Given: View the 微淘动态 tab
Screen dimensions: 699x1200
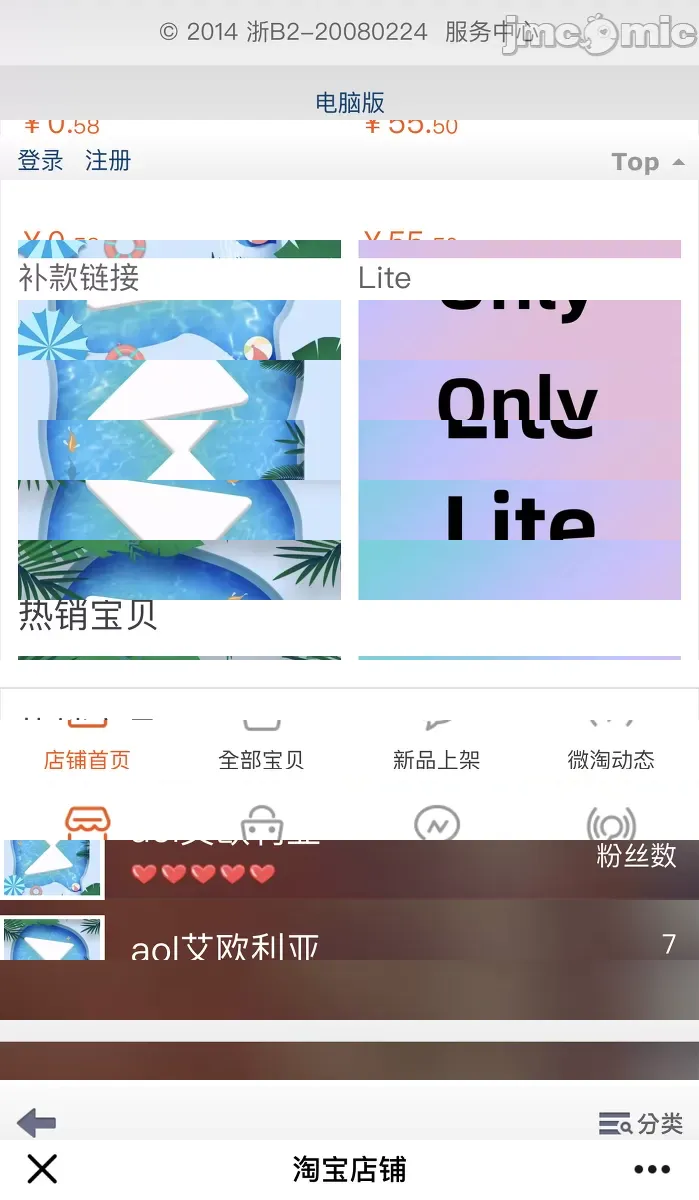Looking at the screenshot, I should tap(611, 760).
